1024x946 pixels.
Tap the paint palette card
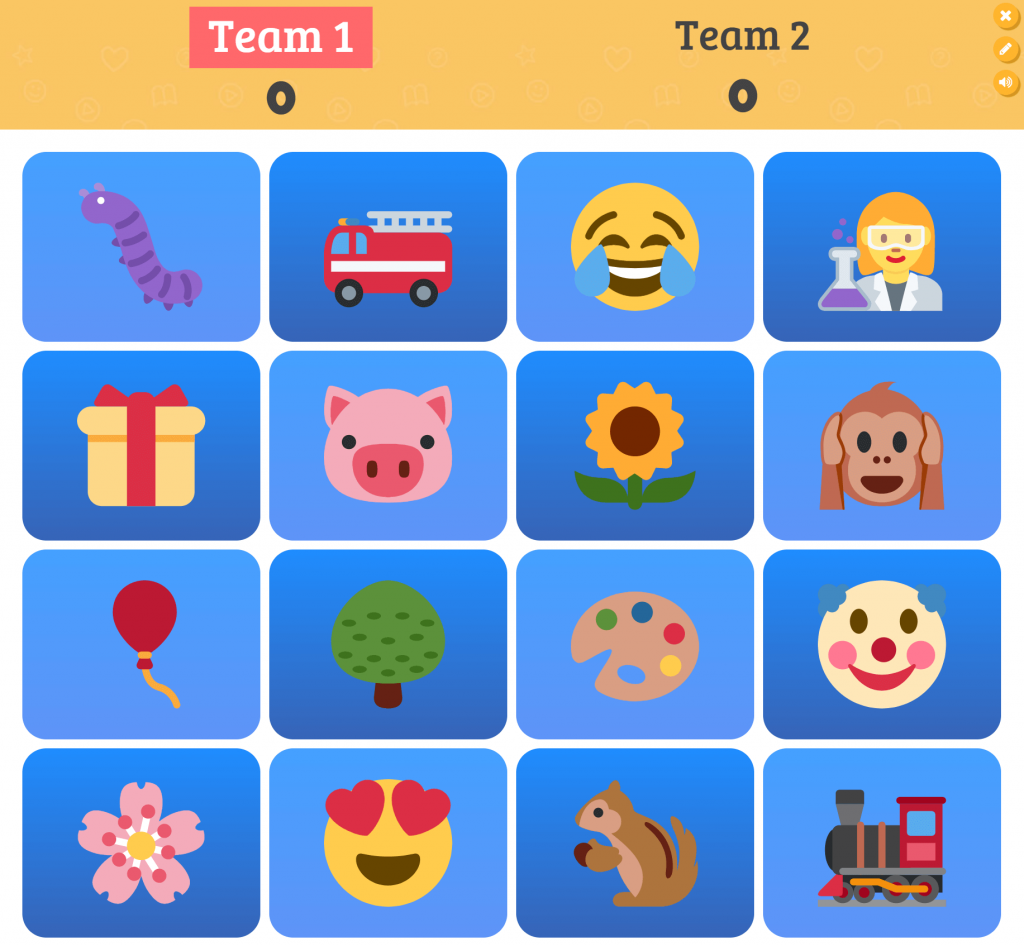pos(635,644)
